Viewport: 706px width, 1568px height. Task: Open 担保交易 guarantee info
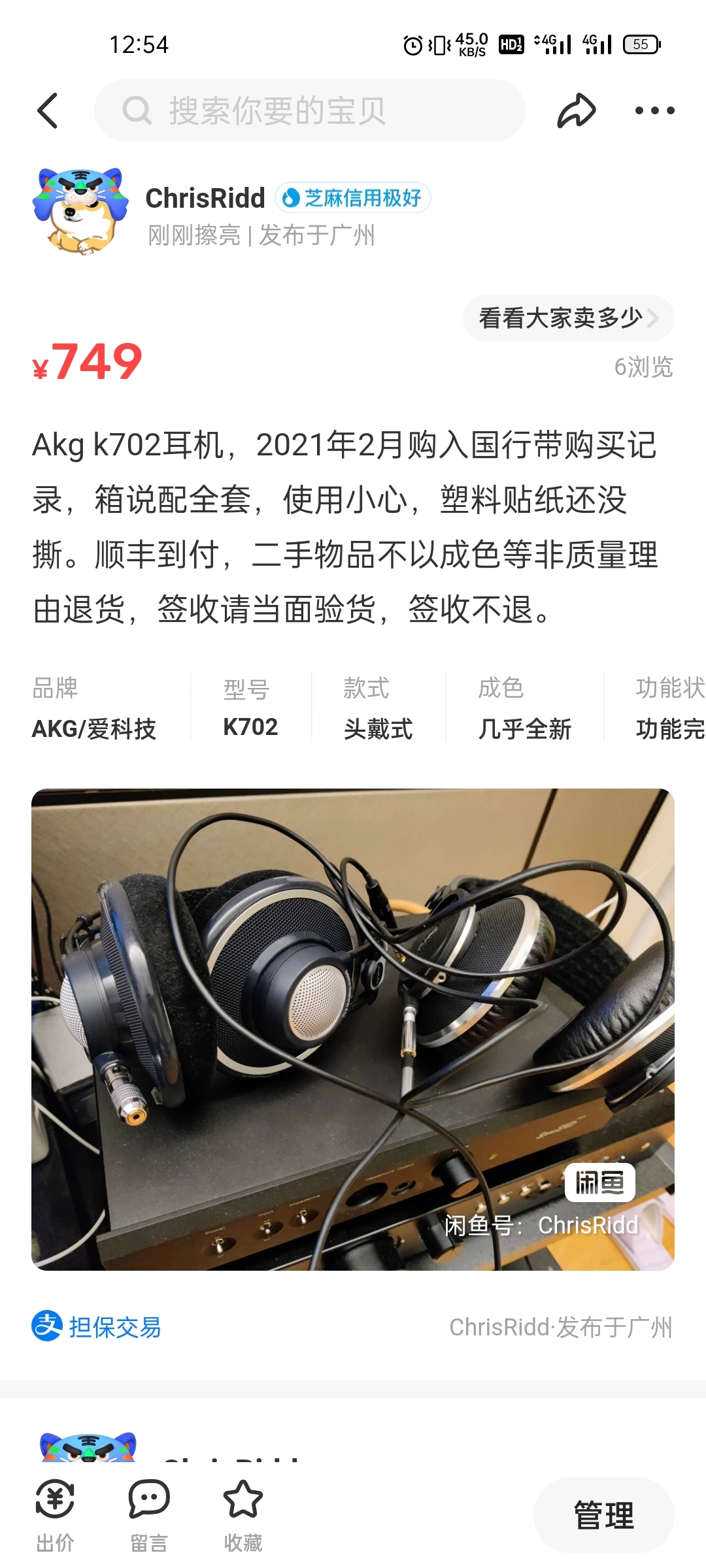97,1327
